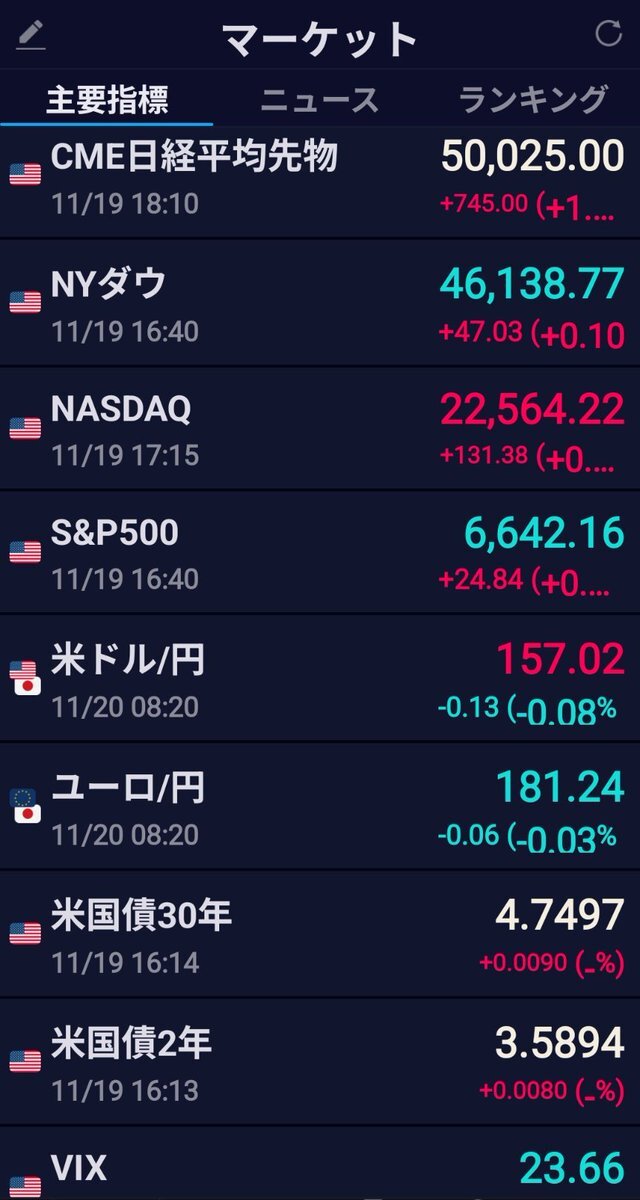The image size is (640, 1200).
Task: Open the NYダウ row
Action: 320,304
